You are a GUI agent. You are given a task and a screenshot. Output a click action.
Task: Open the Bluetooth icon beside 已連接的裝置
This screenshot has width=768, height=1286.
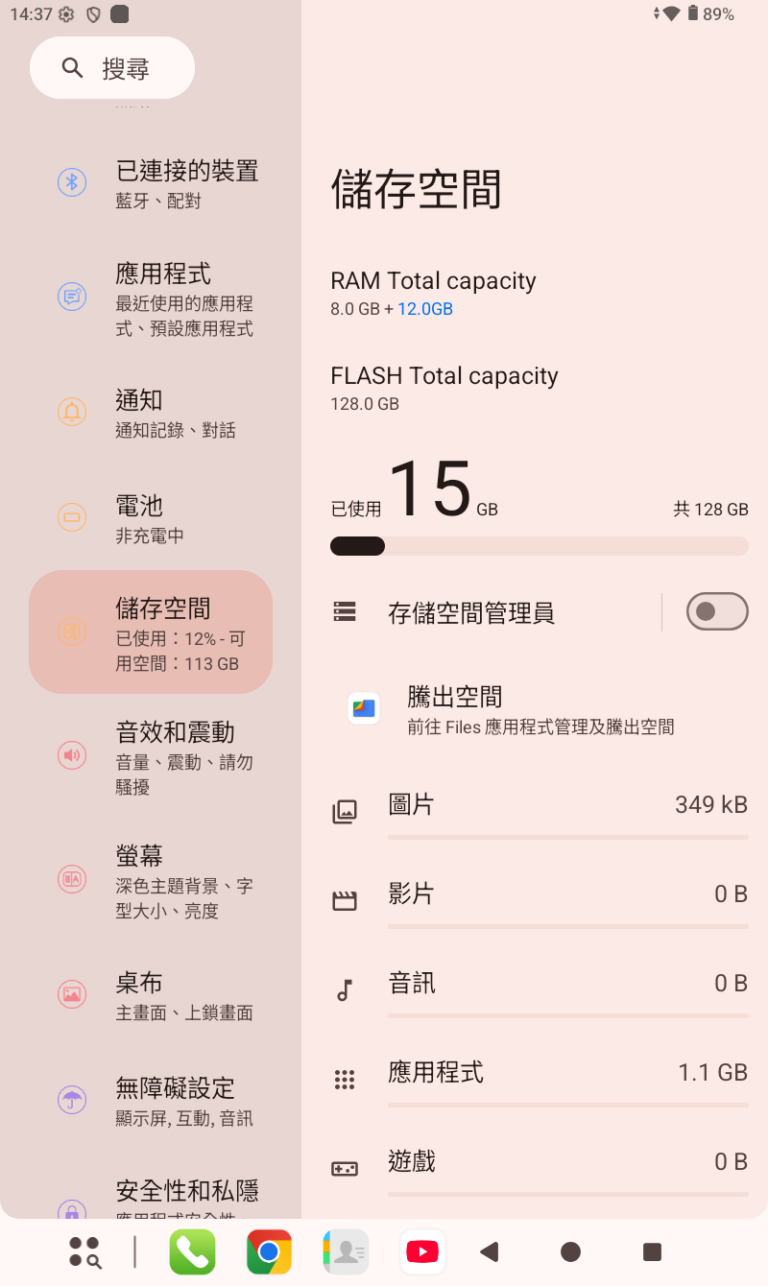tap(71, 182)
